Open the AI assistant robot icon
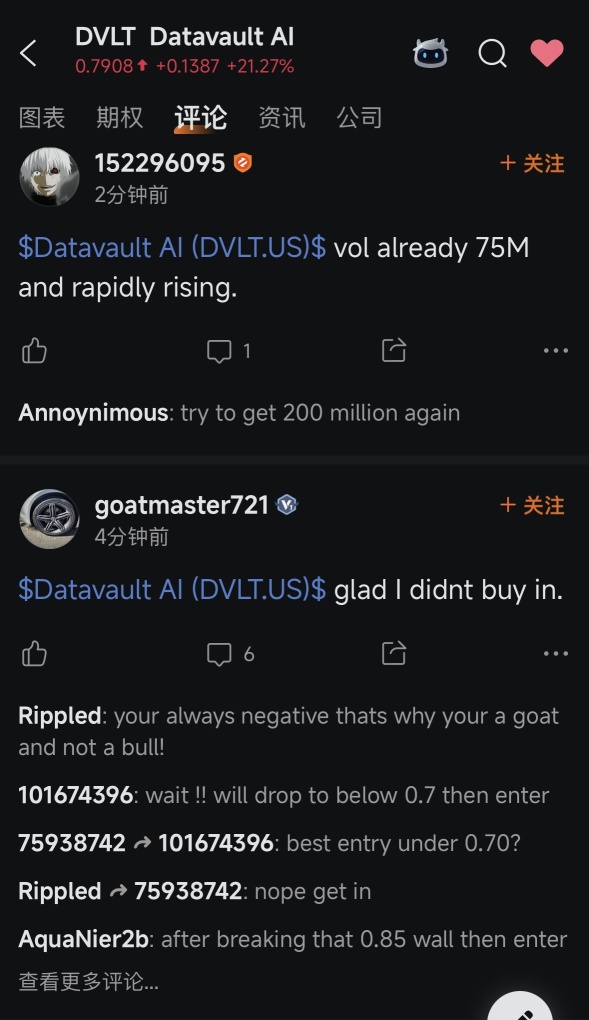The height and width of the screenshot is (1020, 589). [430, 53]
